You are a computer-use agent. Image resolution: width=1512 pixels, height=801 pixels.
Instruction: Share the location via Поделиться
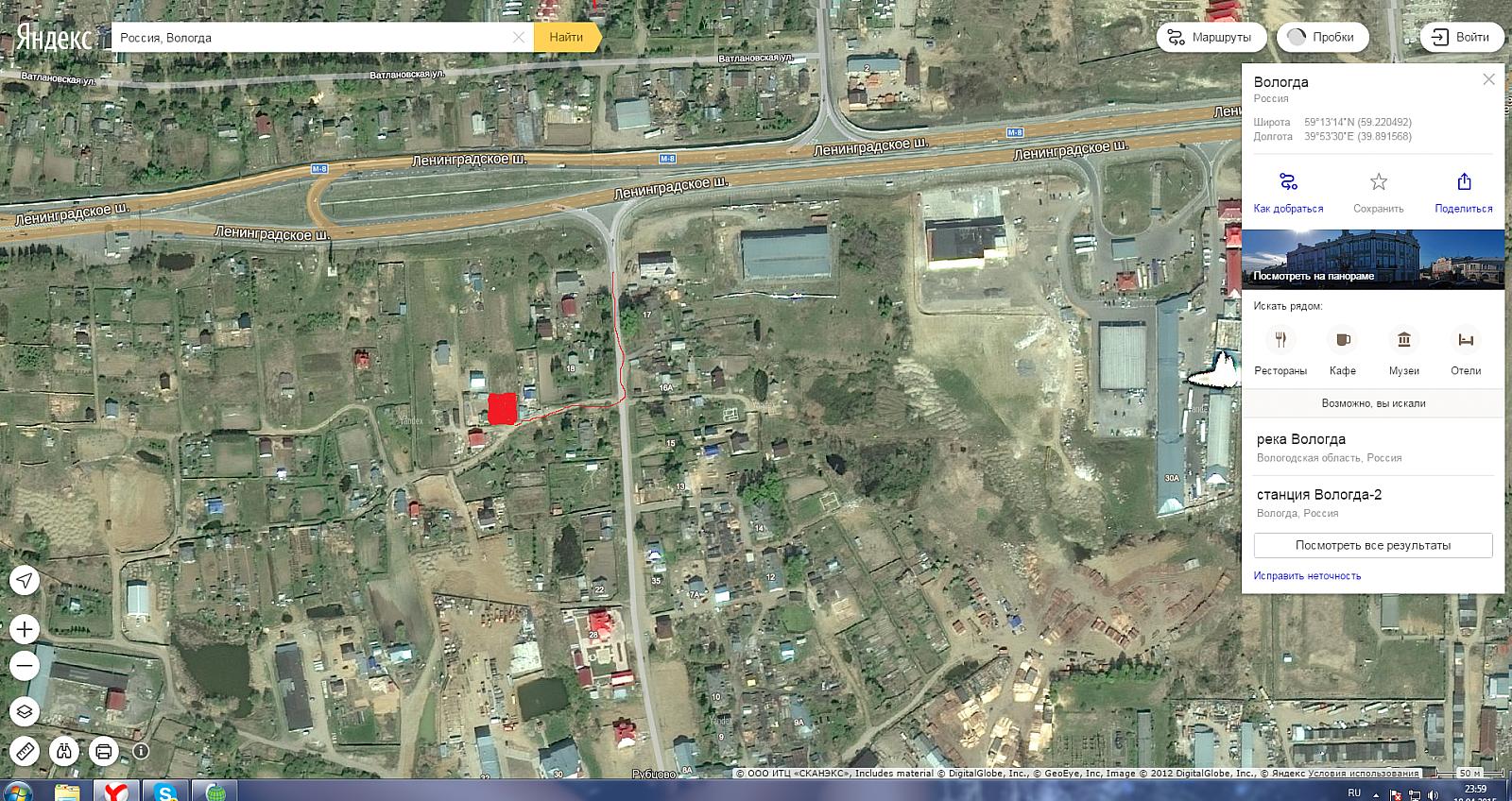point(1463,192)
